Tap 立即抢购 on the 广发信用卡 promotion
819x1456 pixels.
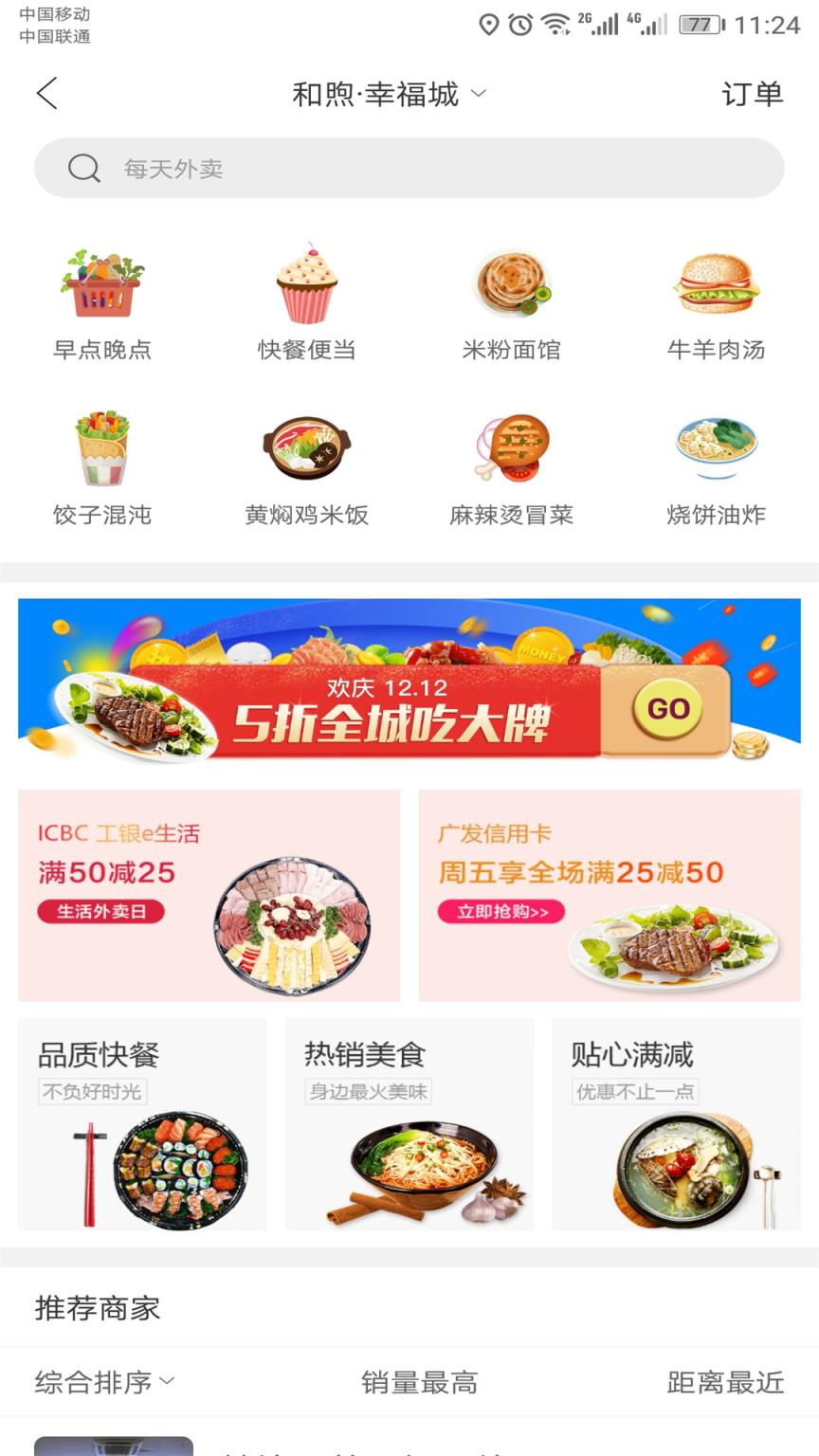click(x=500, y=912)
